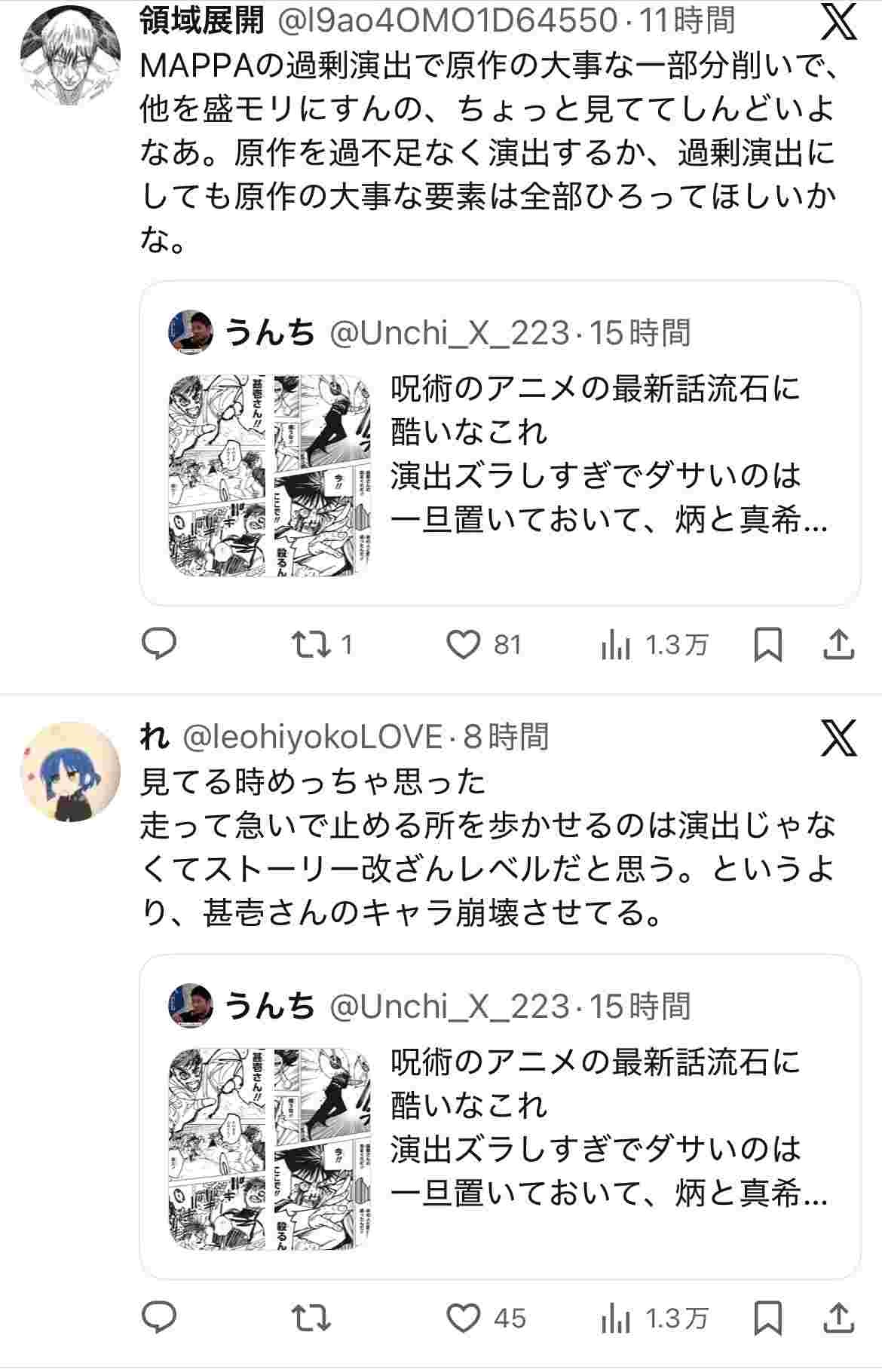Image resolution: width=882 pixels, height=1372 pixels.
Task: Share 領域展開's post
Action: pyautogui.click(x=838, y=645)
